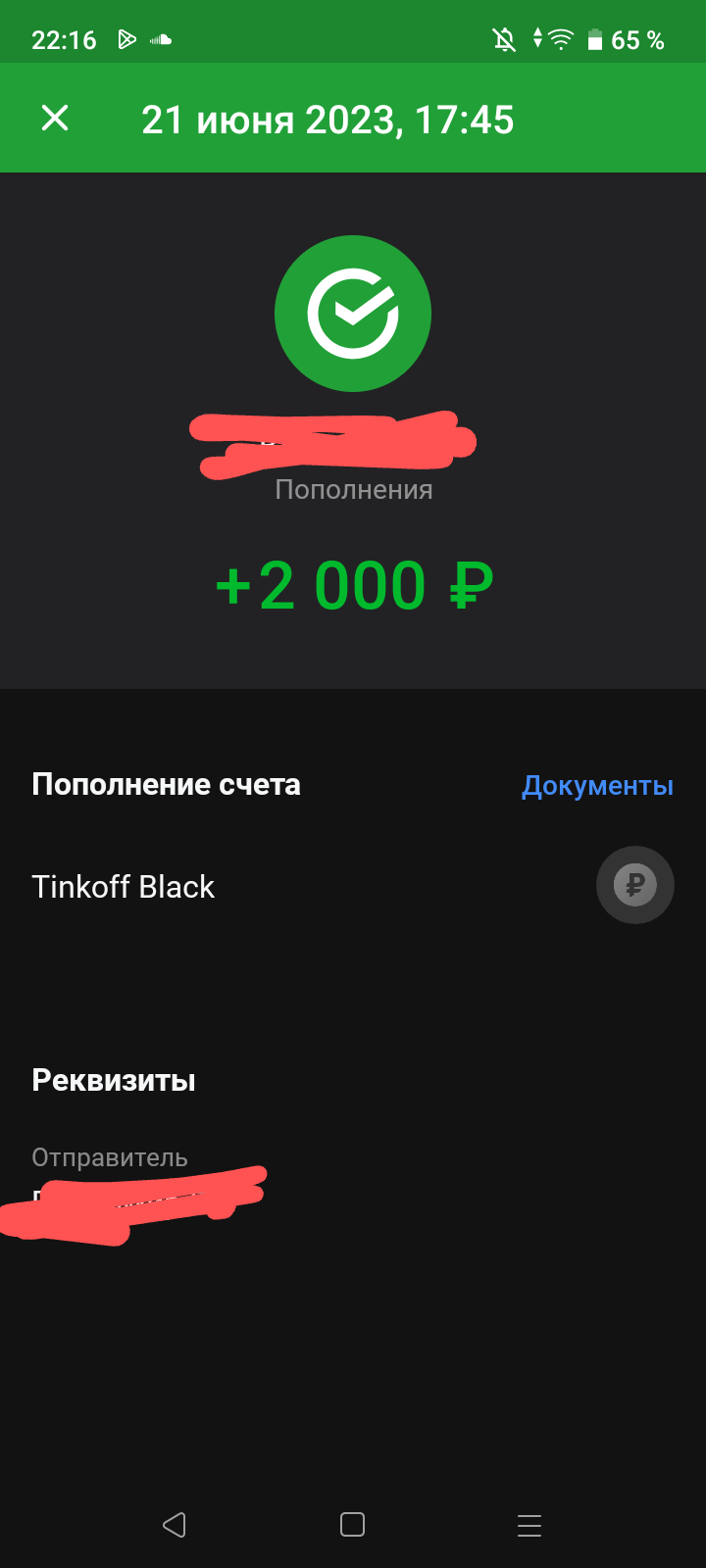The height and width of the screenshot is (1568, 706).
Task: Close the transaction details screen
Action: click(x=55, y=119)
